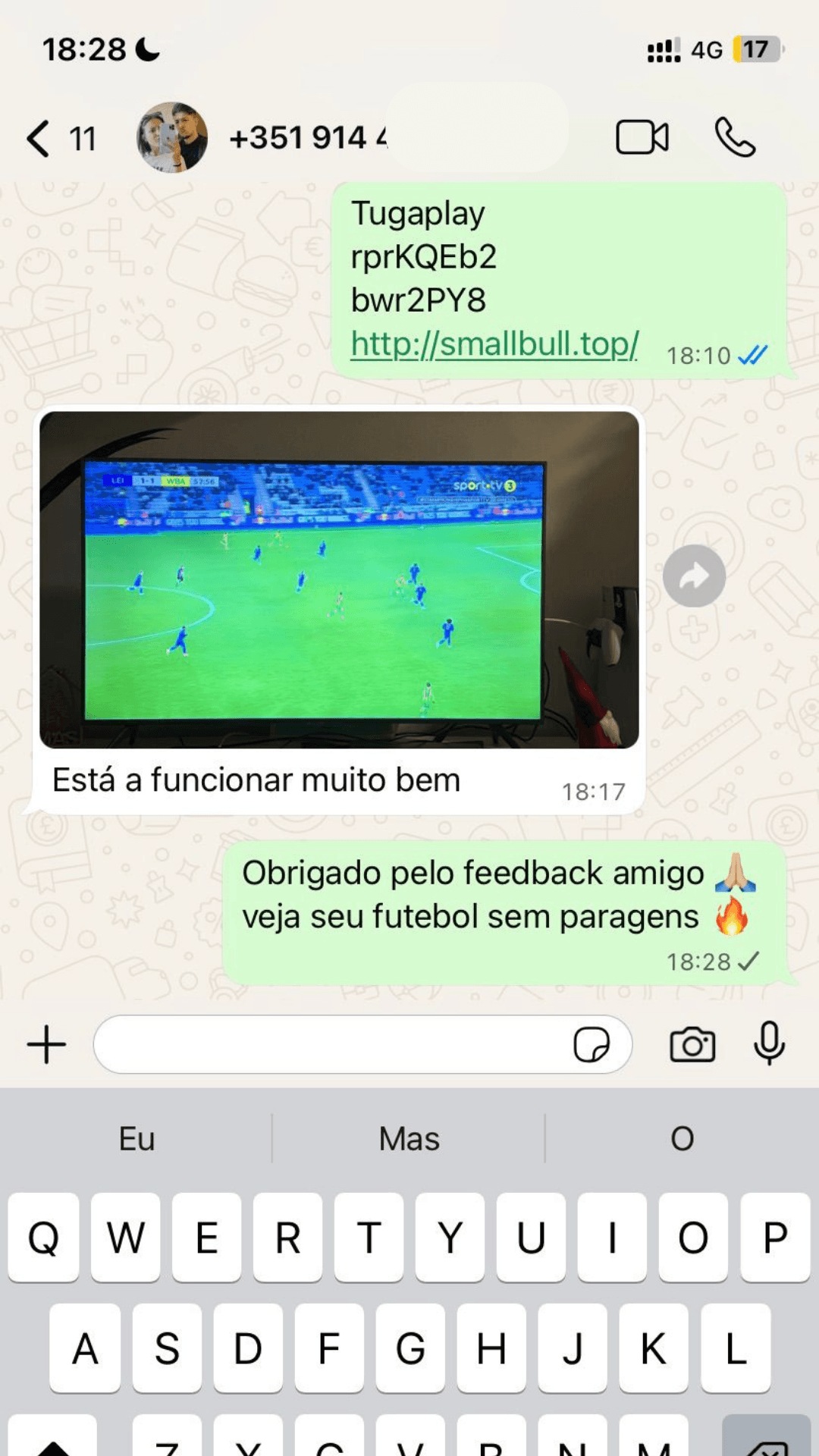Type the letter Q on keyboard
This screenshot has height=1456, width=819.
tap(44, 1238)
